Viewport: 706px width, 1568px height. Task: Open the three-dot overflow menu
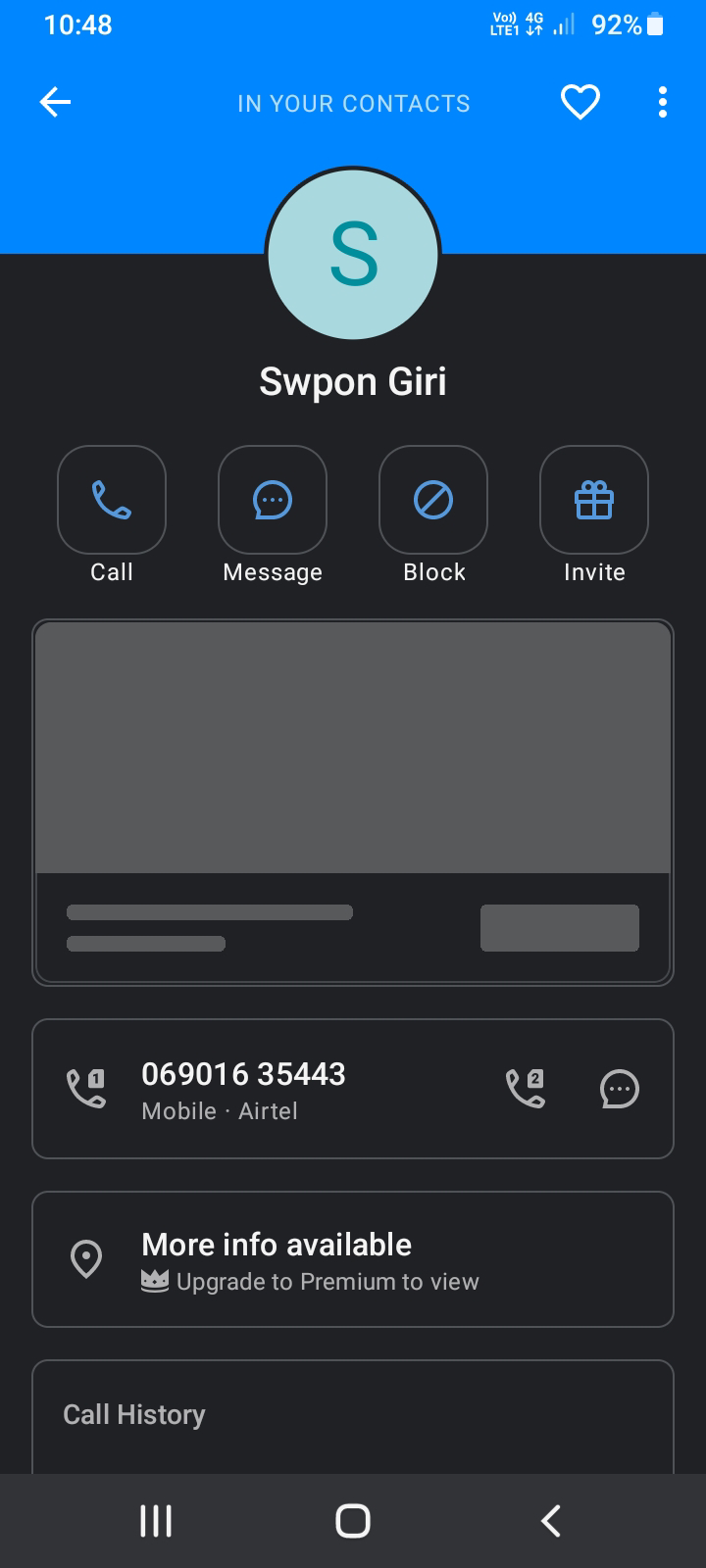tap(663, 102)
